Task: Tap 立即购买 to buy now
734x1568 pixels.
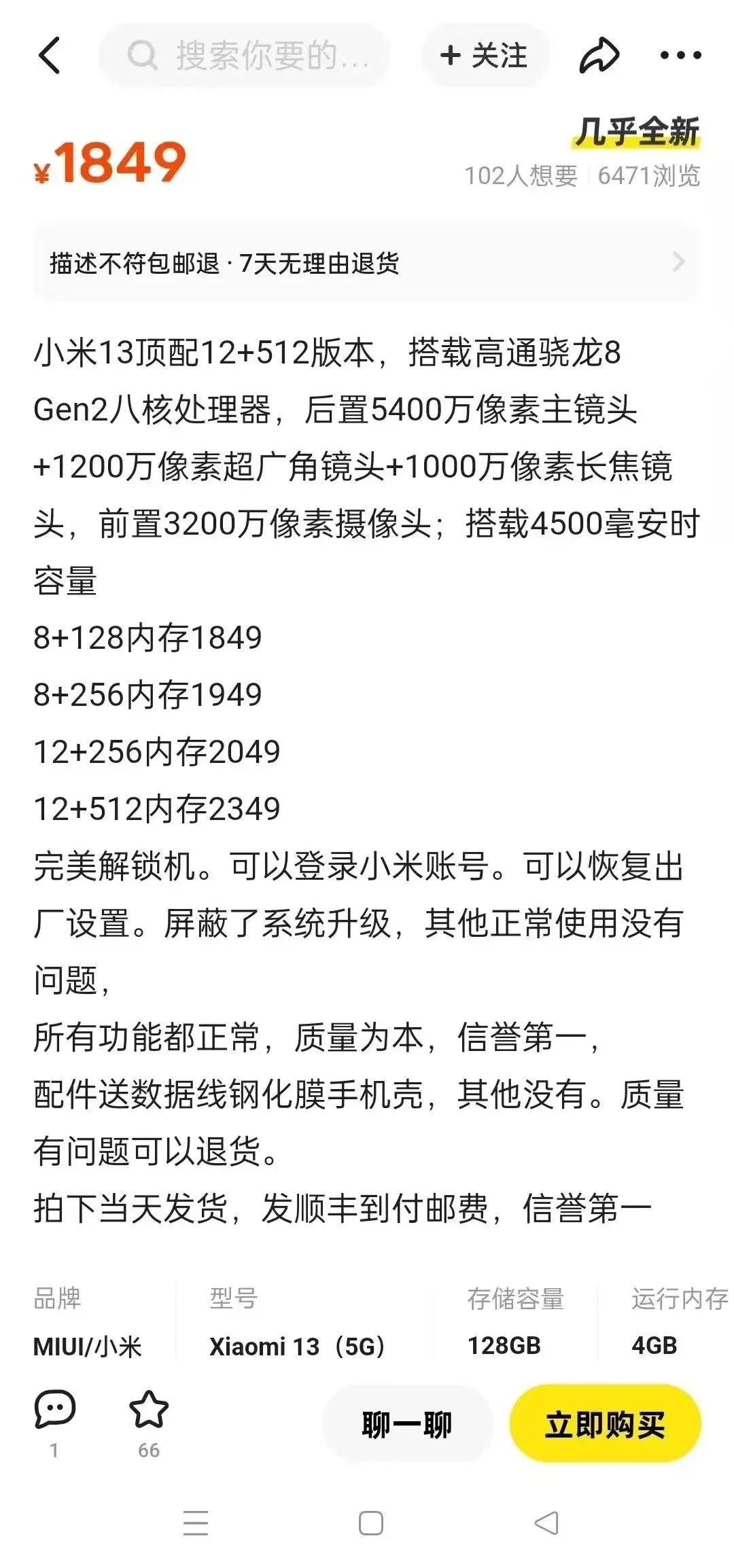Action: pyautogui.click(x=604, y=1425)
